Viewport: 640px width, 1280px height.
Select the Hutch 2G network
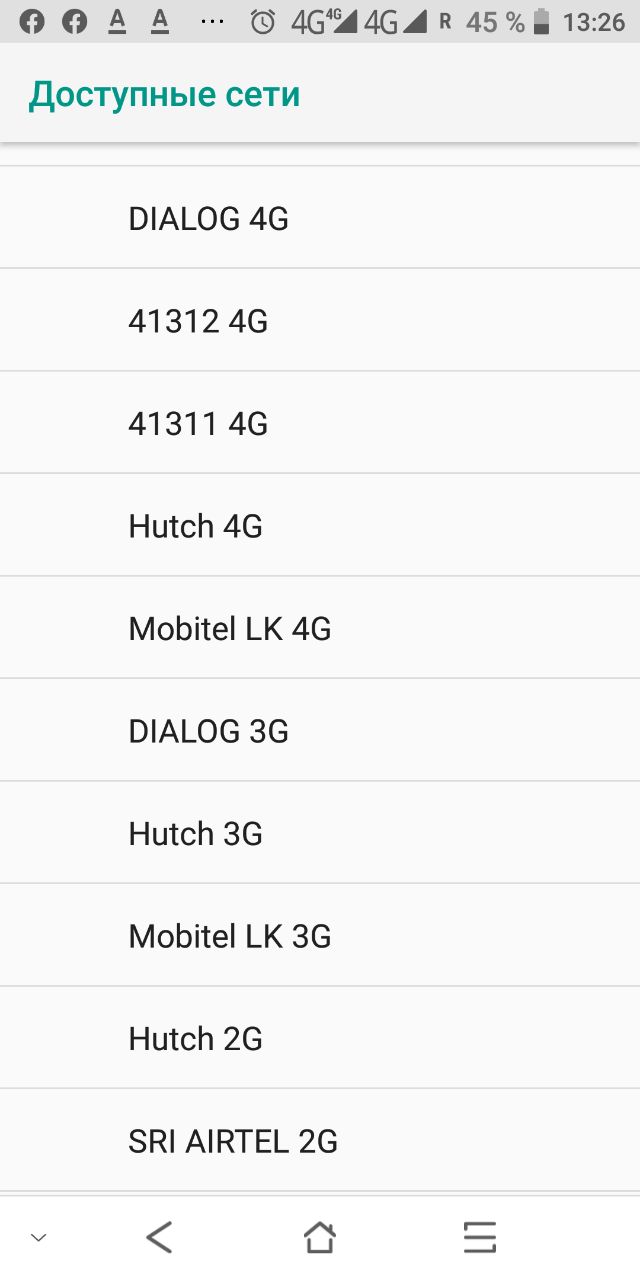tap(320, 1038)
